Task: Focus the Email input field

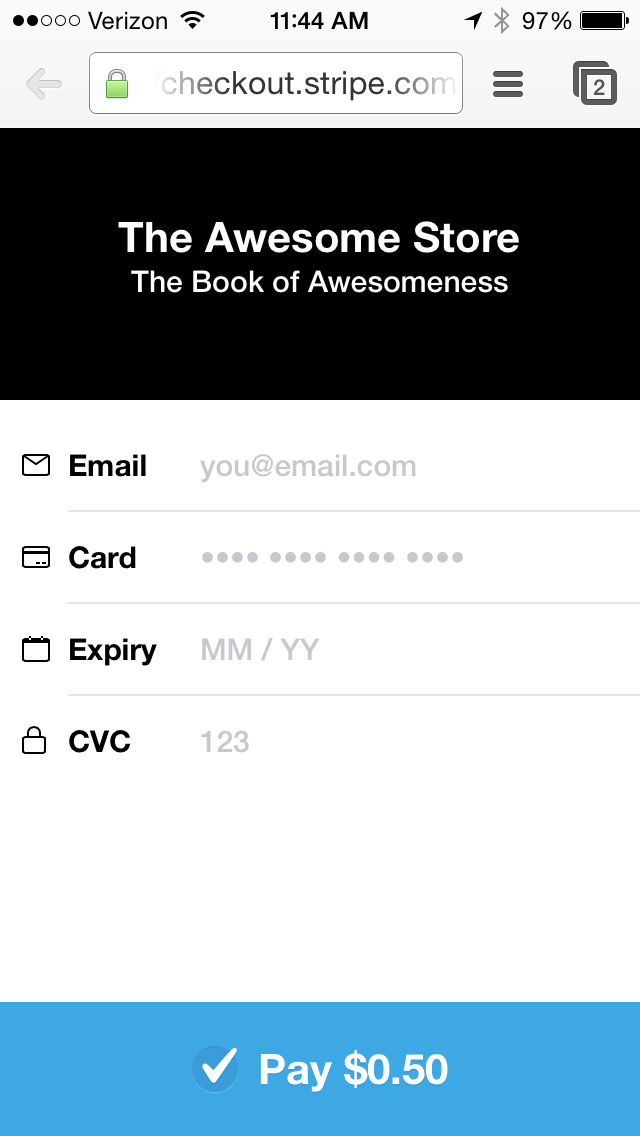Action: (419, 466)
